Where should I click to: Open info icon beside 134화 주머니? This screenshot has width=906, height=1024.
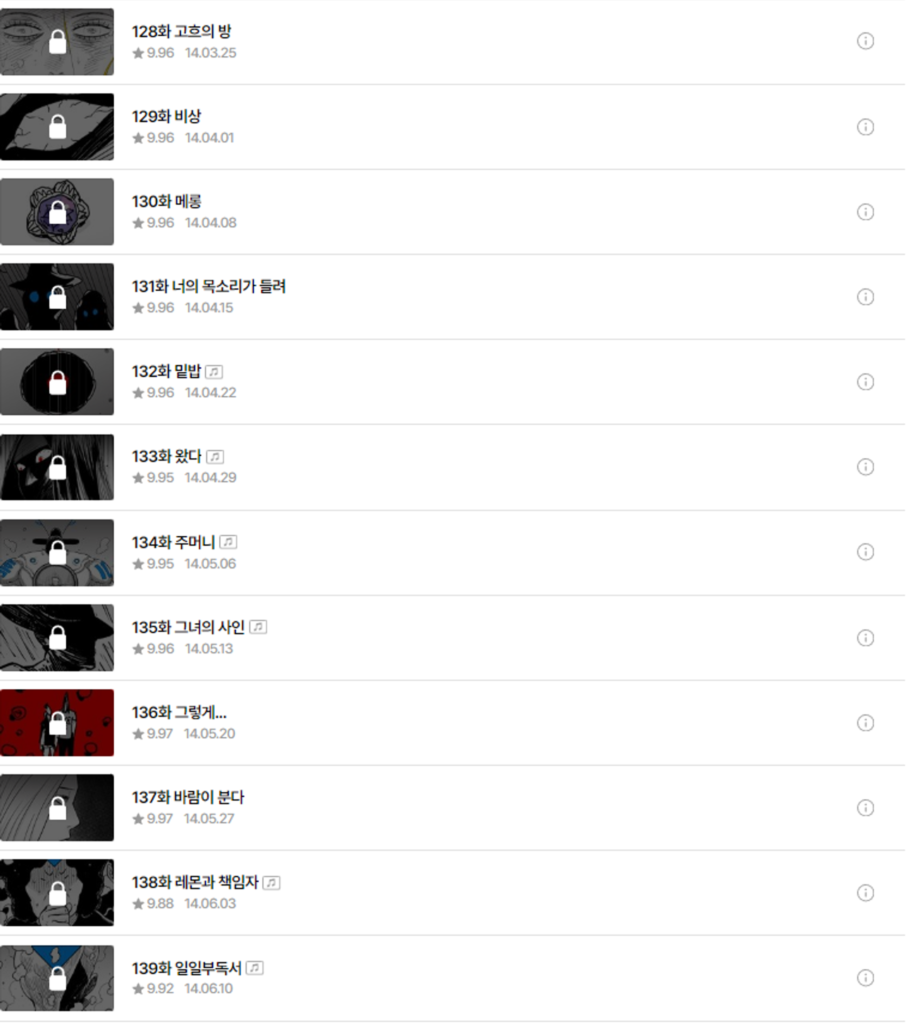(x=866, y=552)
